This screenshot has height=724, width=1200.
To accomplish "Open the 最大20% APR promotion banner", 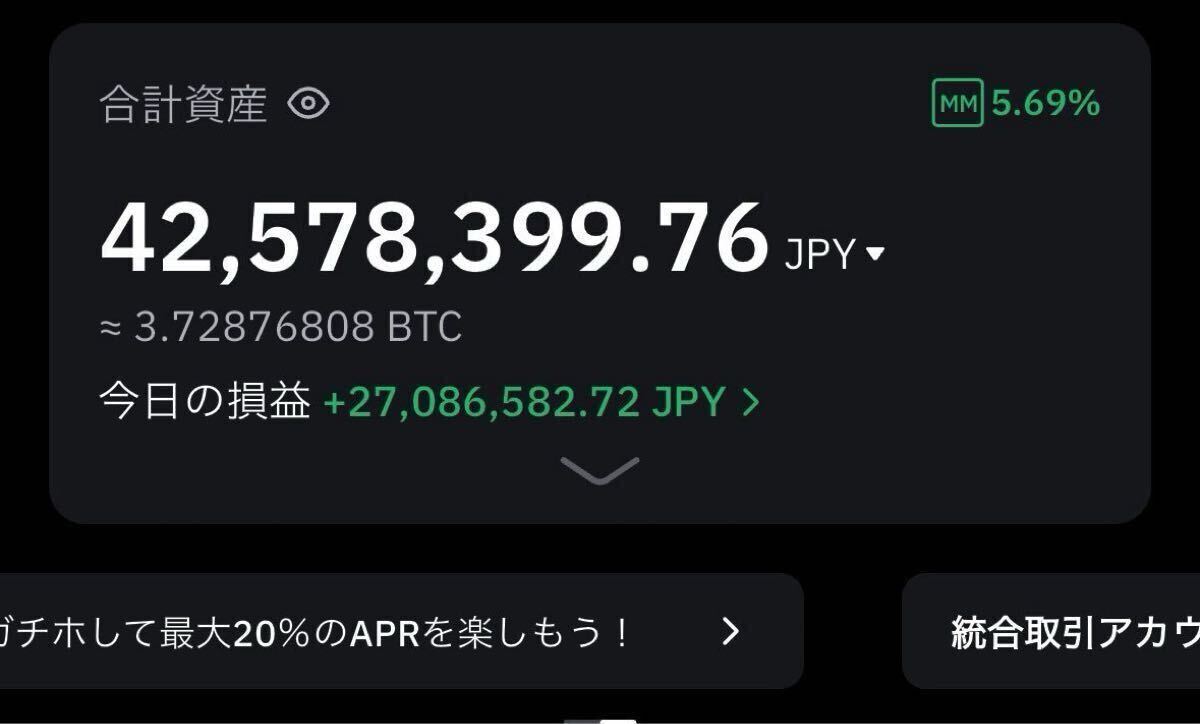I will [400, 631].
